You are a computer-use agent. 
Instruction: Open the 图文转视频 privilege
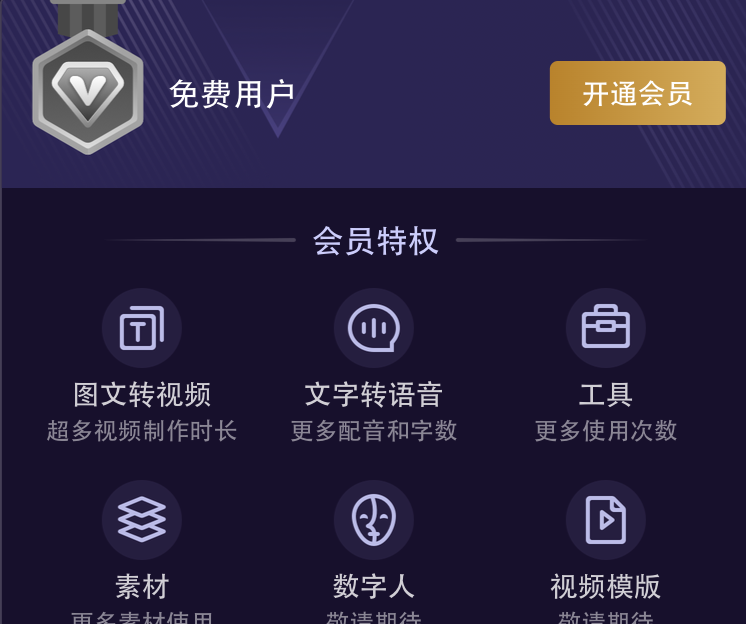click(142, 329)
